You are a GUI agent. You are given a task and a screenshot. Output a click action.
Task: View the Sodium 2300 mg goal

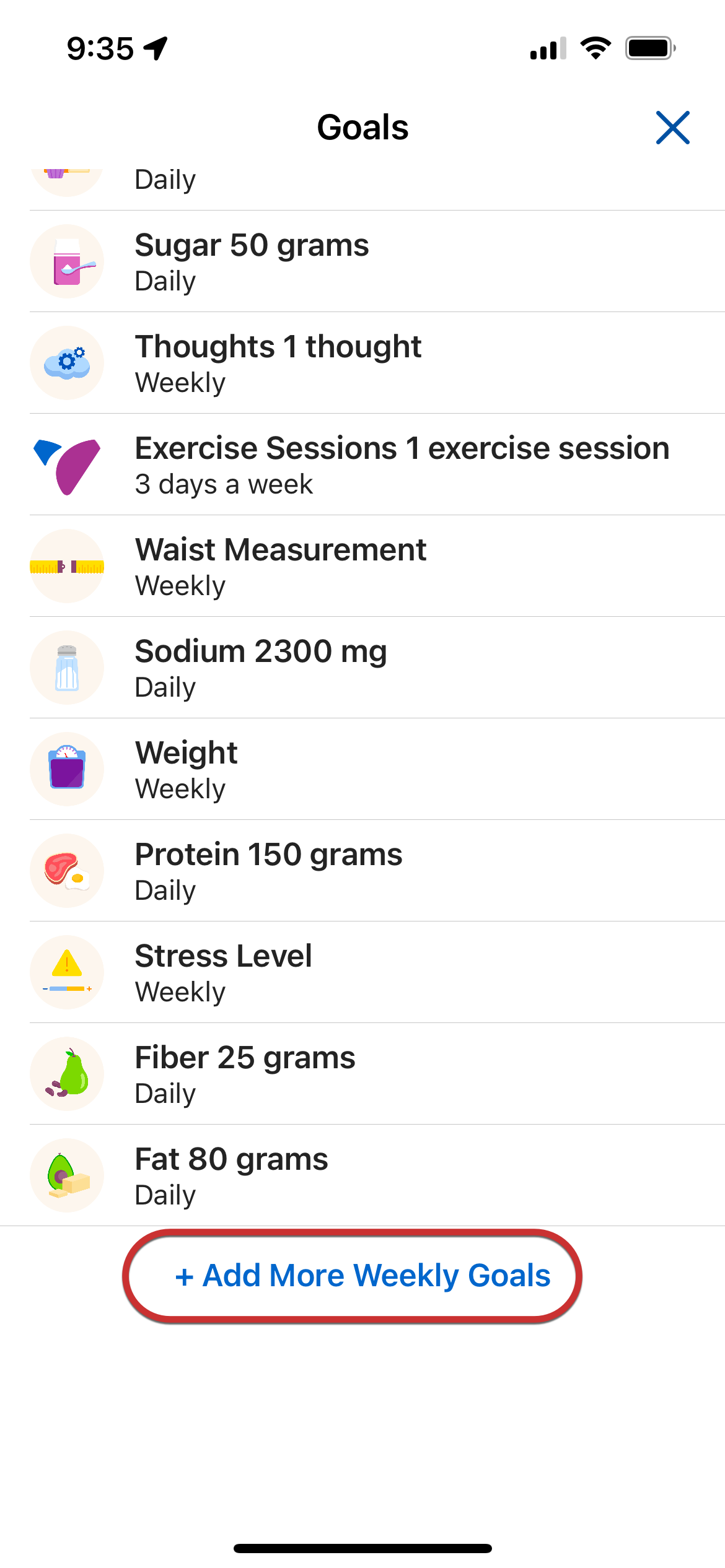(x=377, y=668)
